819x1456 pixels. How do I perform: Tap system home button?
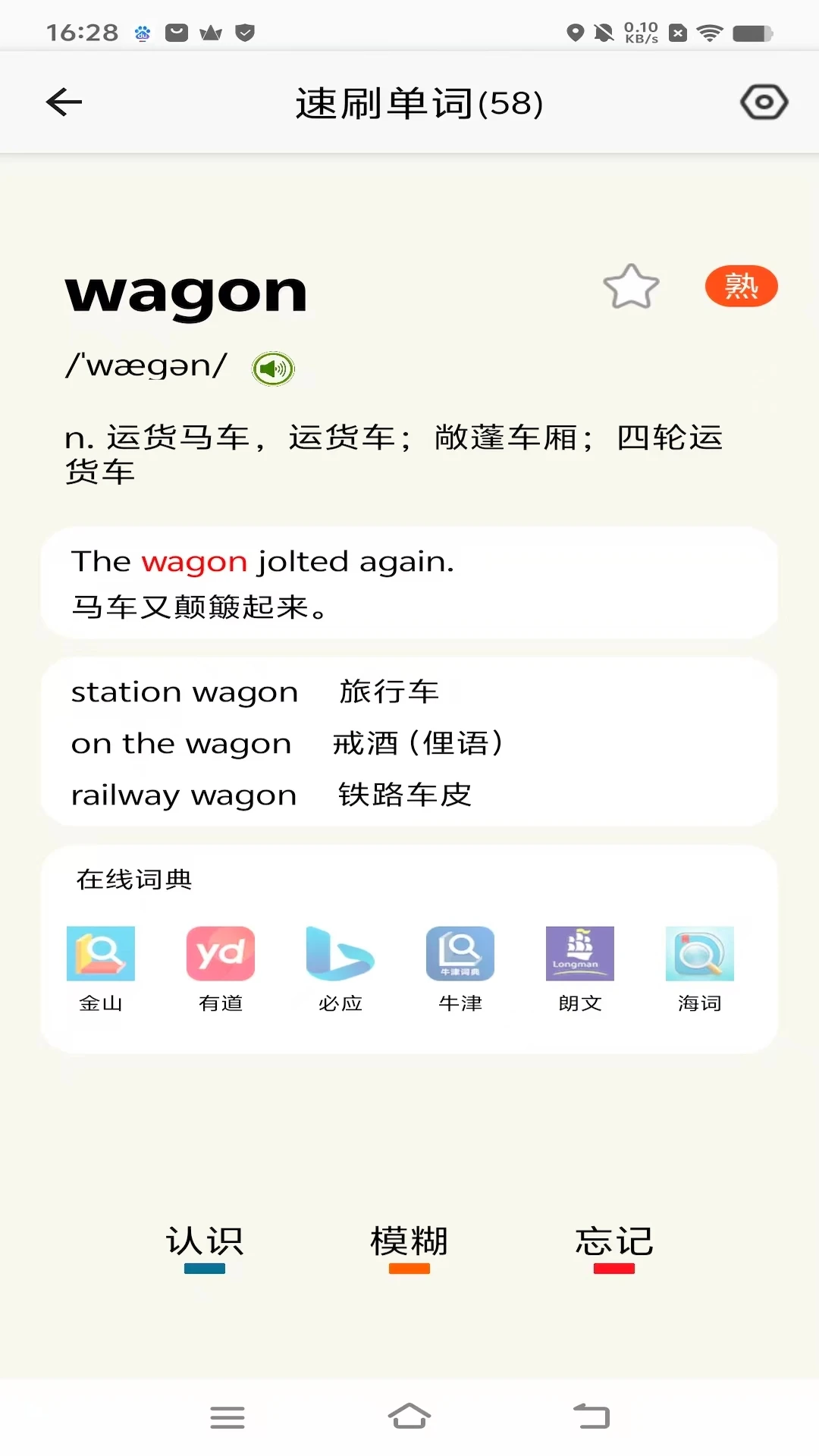pos(409,1416)
